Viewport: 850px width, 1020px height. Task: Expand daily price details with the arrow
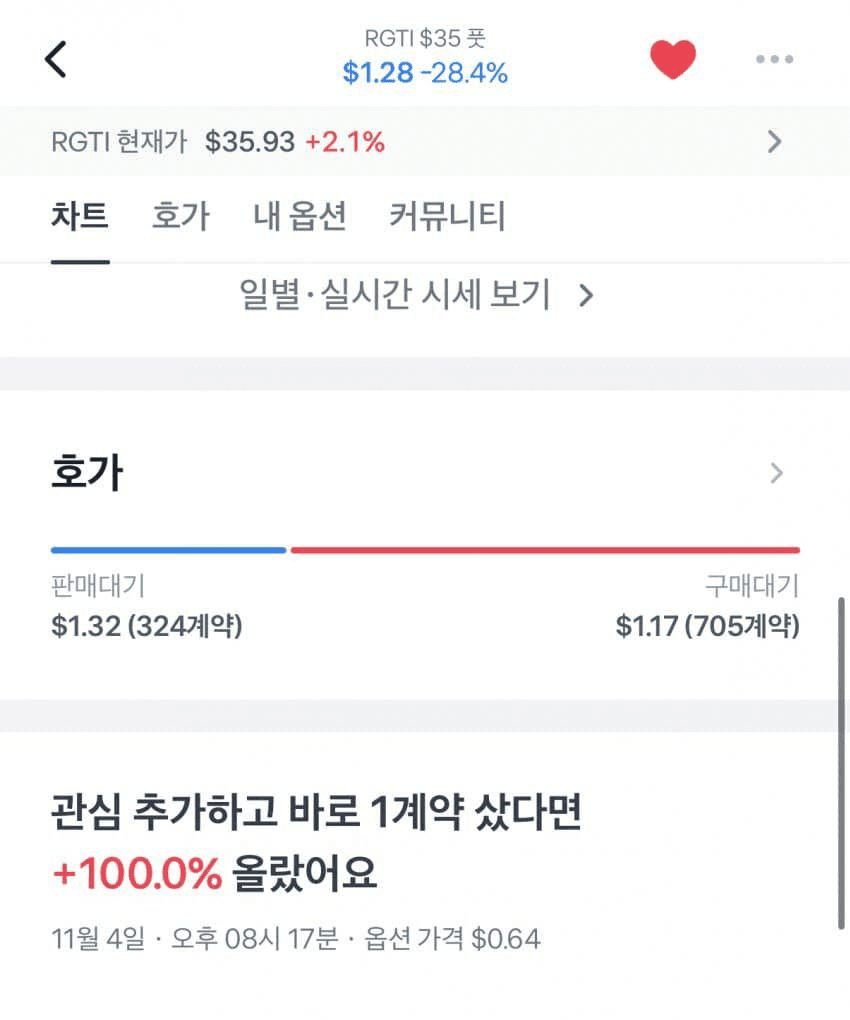pos(586,295)
